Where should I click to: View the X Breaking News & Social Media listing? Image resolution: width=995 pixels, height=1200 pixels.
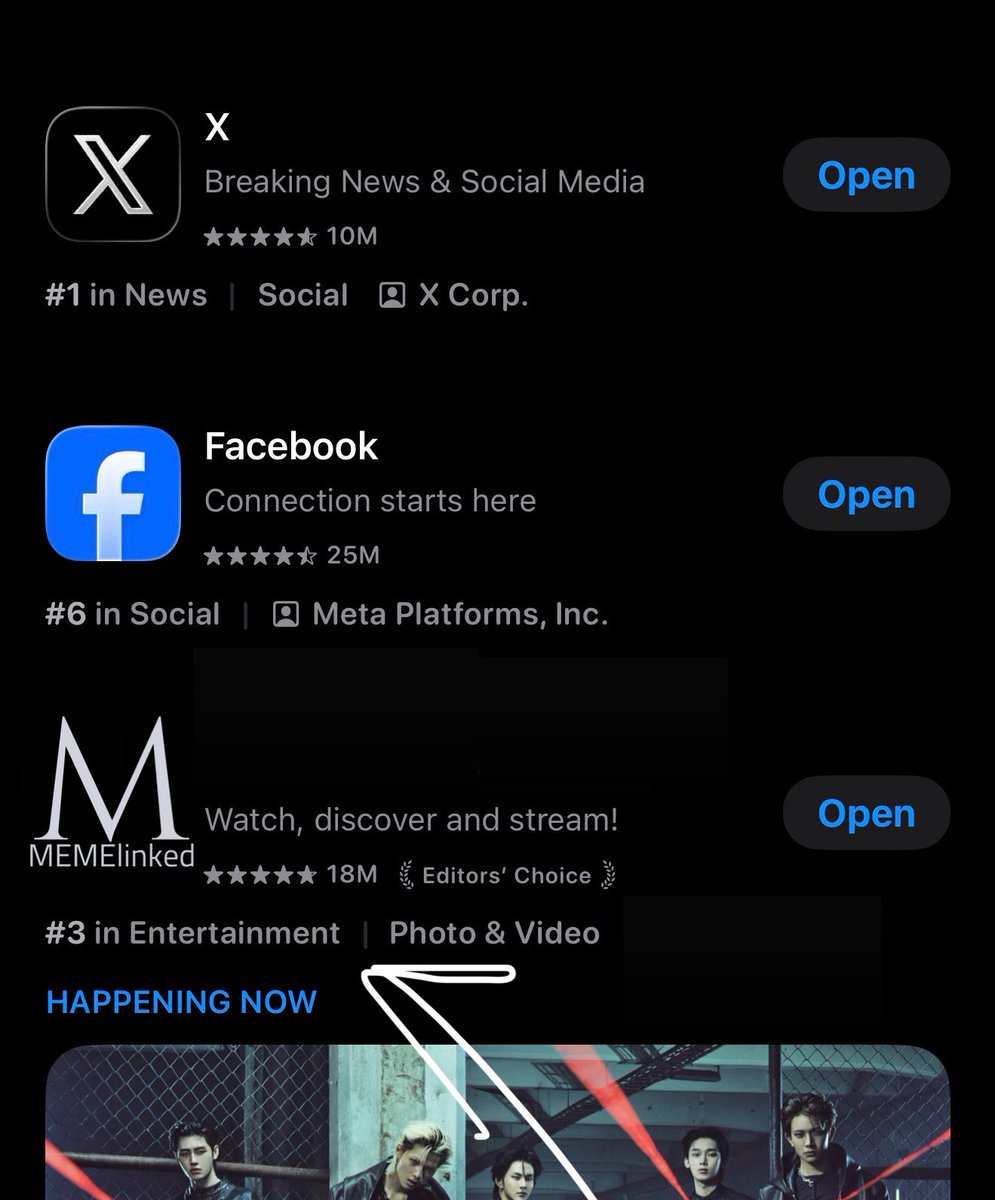click(x=424, y=181)
